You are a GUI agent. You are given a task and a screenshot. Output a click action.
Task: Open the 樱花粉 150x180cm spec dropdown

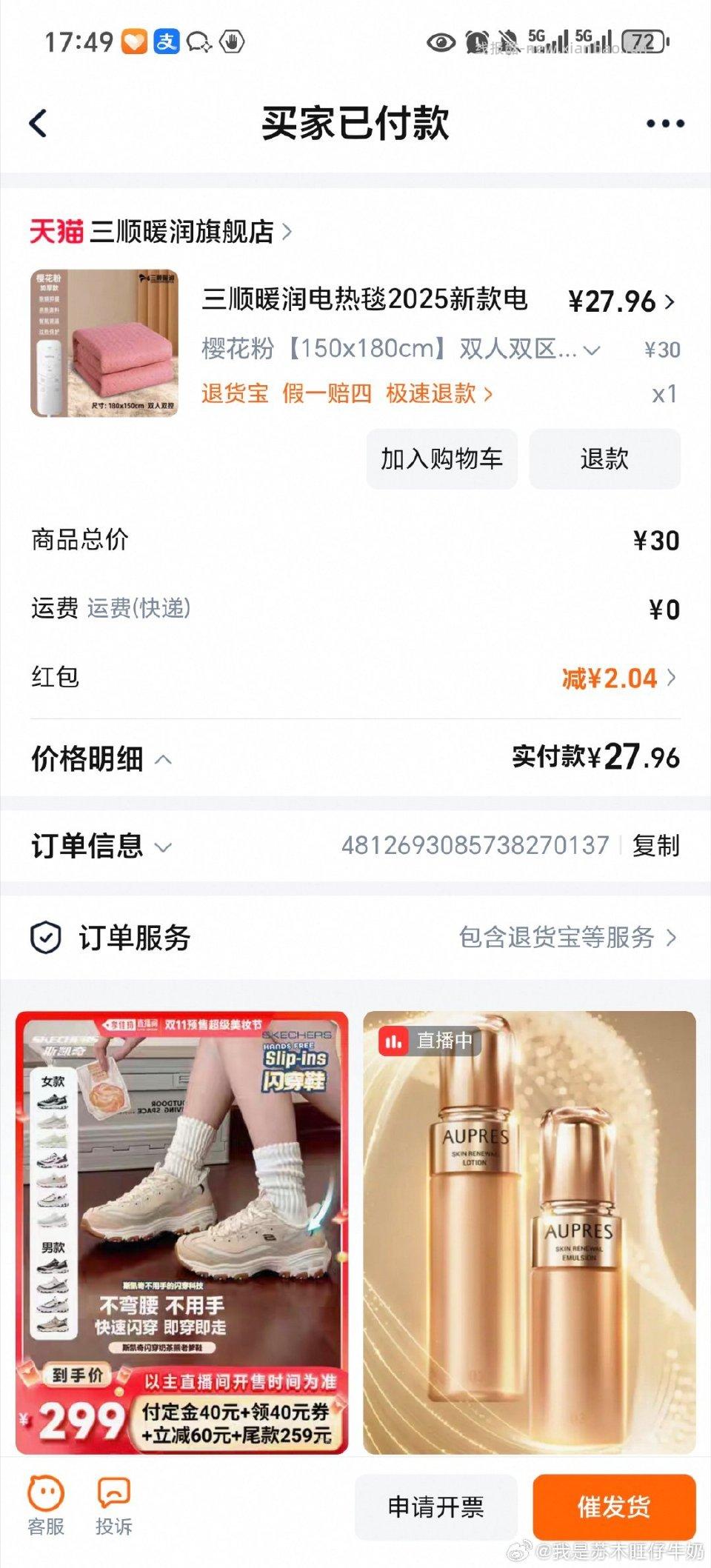pos(593,350)
